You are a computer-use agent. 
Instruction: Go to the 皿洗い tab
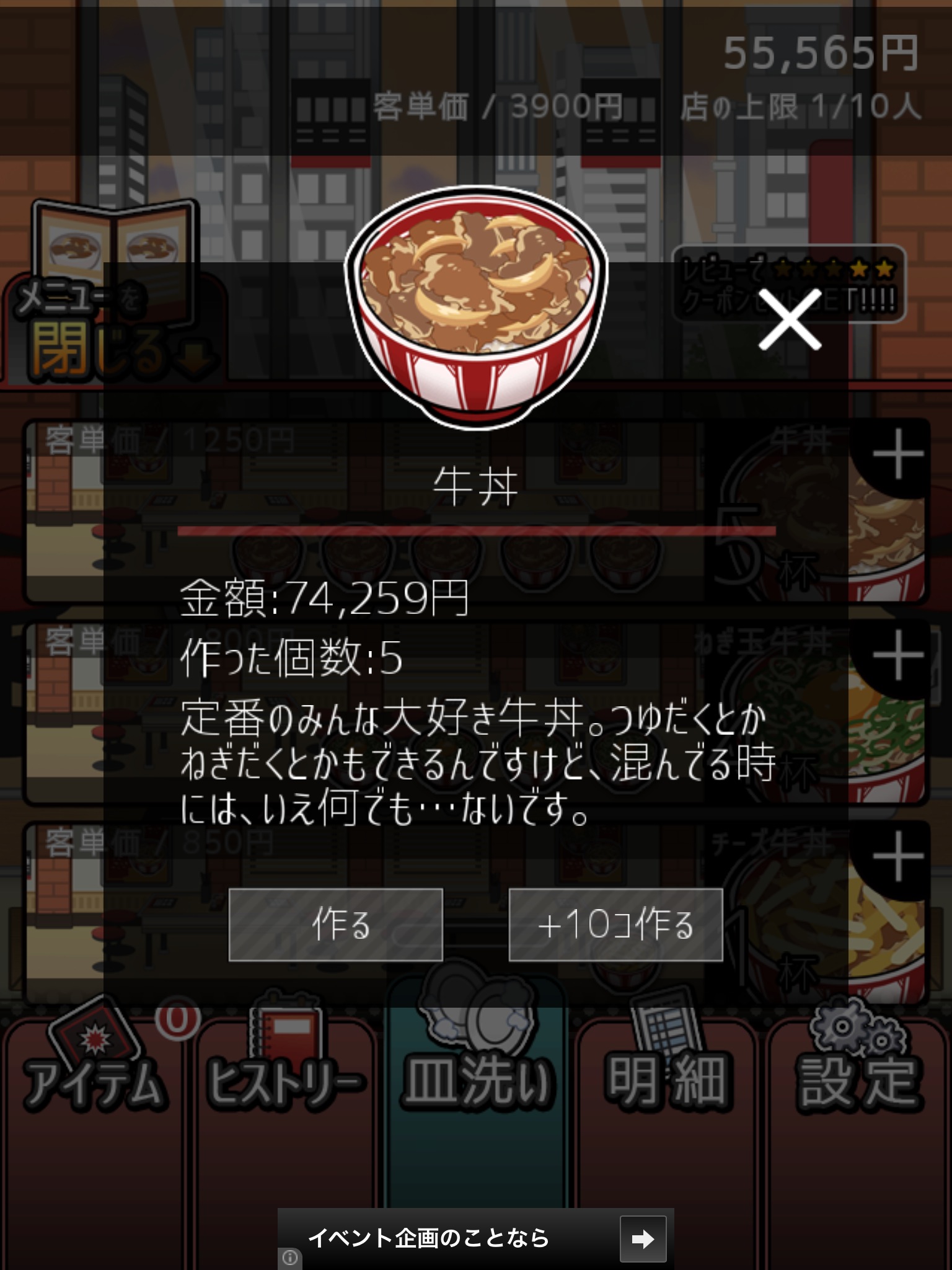tap(476, 1079)
